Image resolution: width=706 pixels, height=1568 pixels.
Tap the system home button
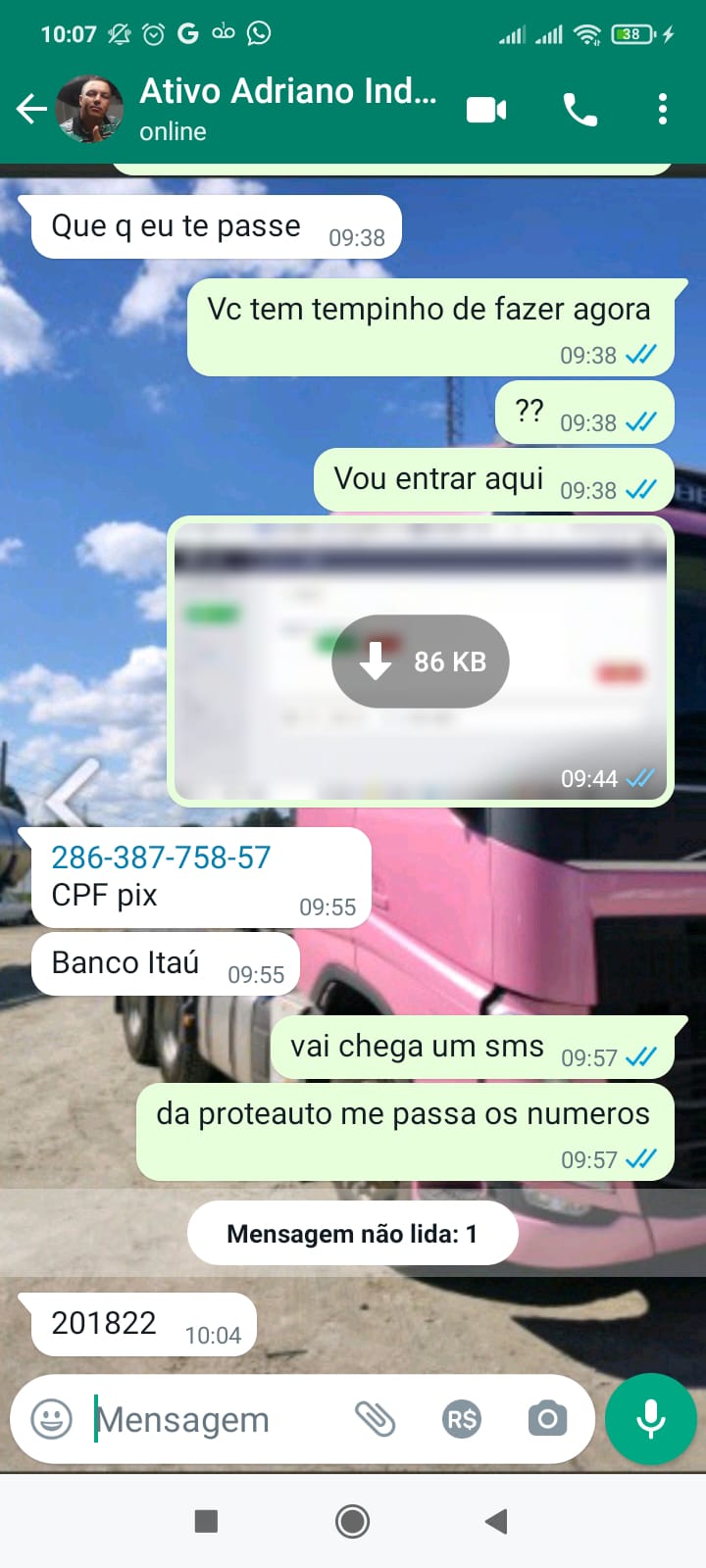click(353, 1521)
